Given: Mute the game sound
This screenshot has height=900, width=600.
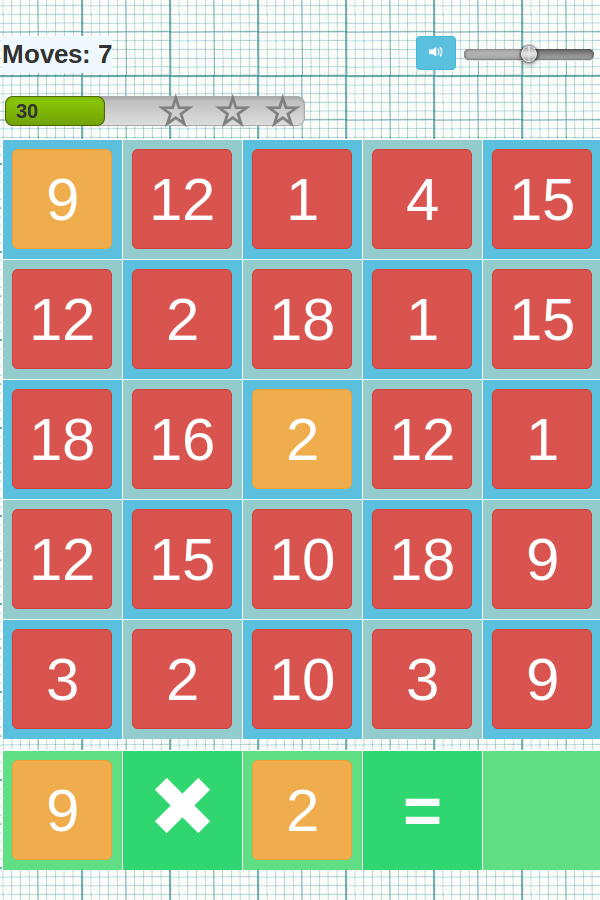Looking at the screenshot, I should 435,53.
